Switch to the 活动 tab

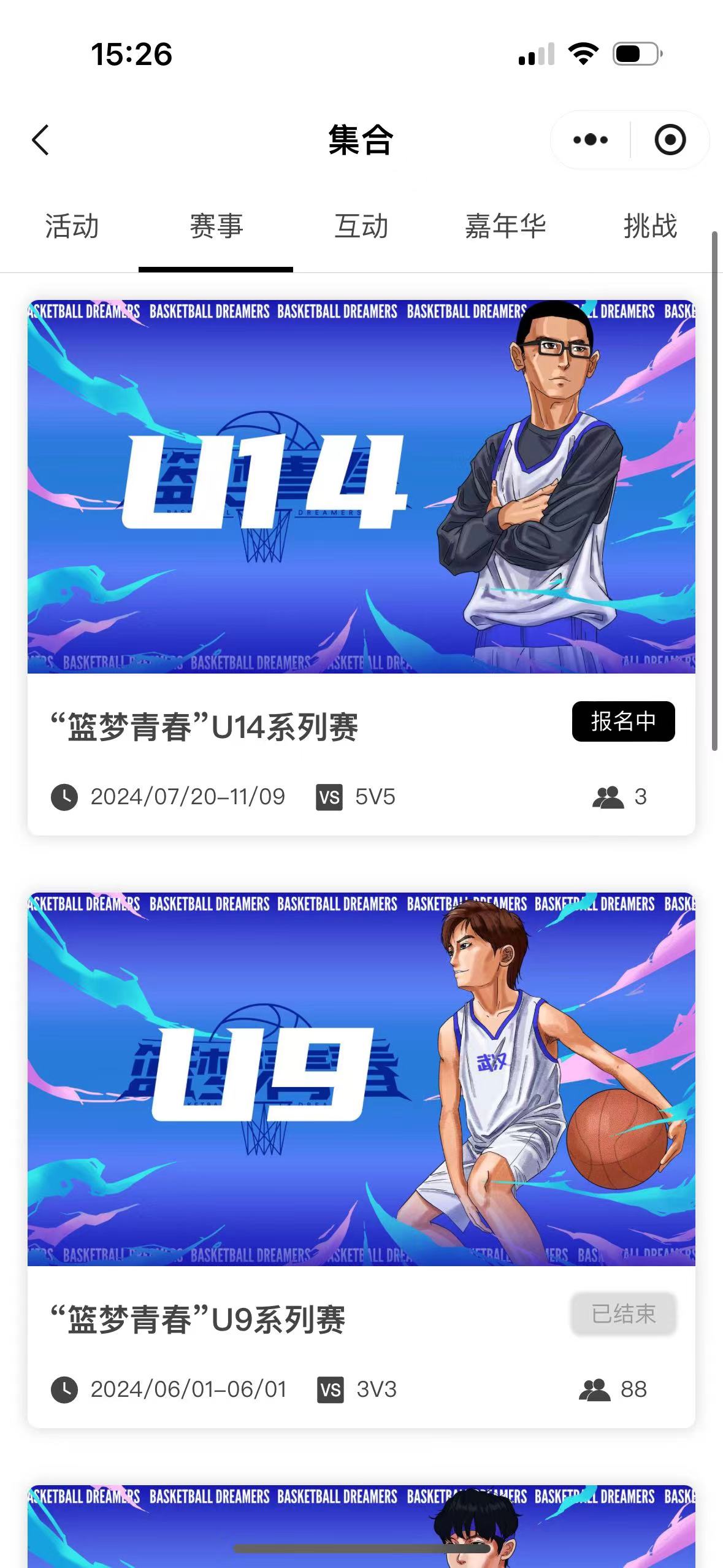(x=72, y=226)
